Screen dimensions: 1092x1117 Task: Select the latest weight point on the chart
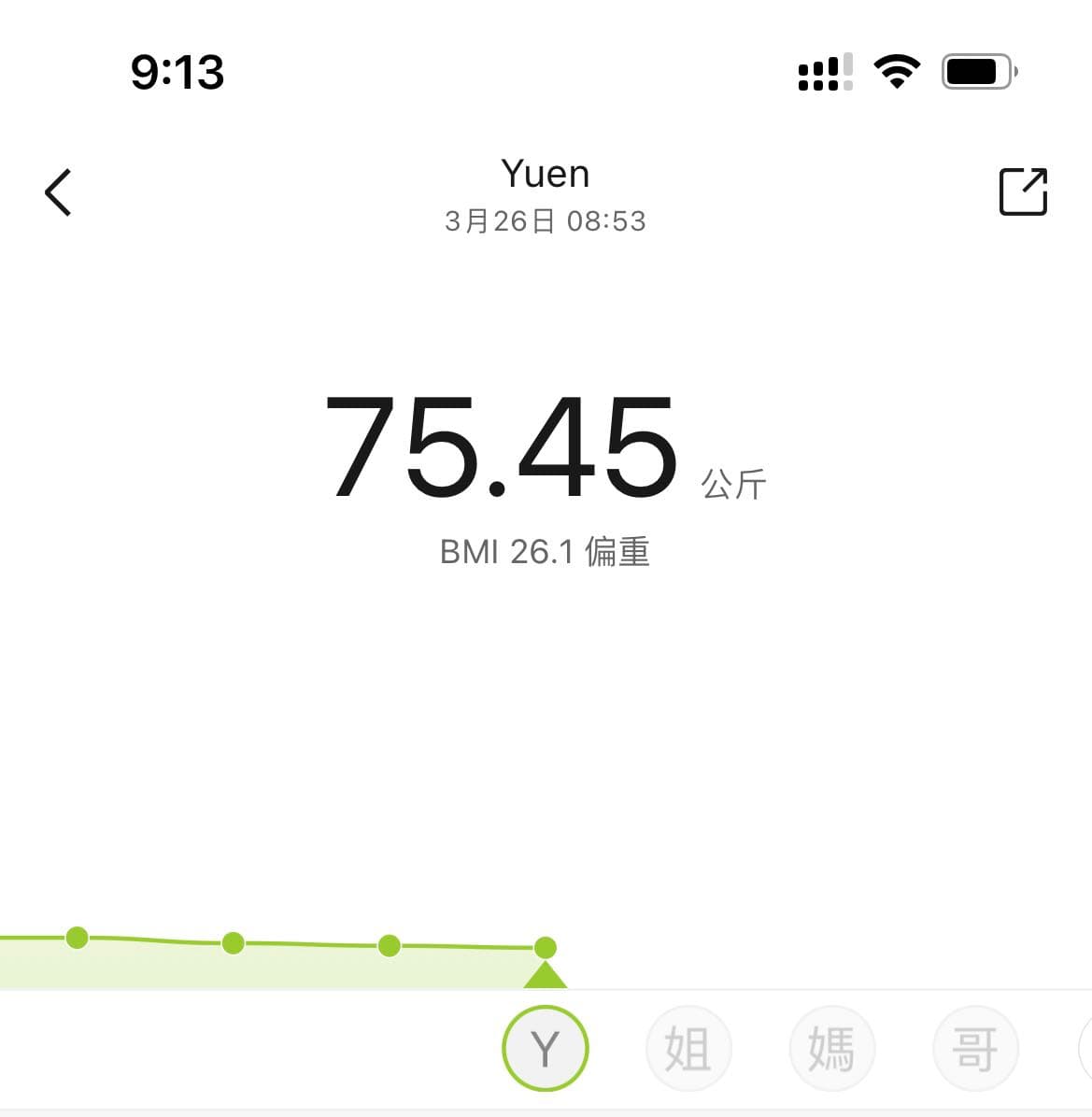(545, 947)
